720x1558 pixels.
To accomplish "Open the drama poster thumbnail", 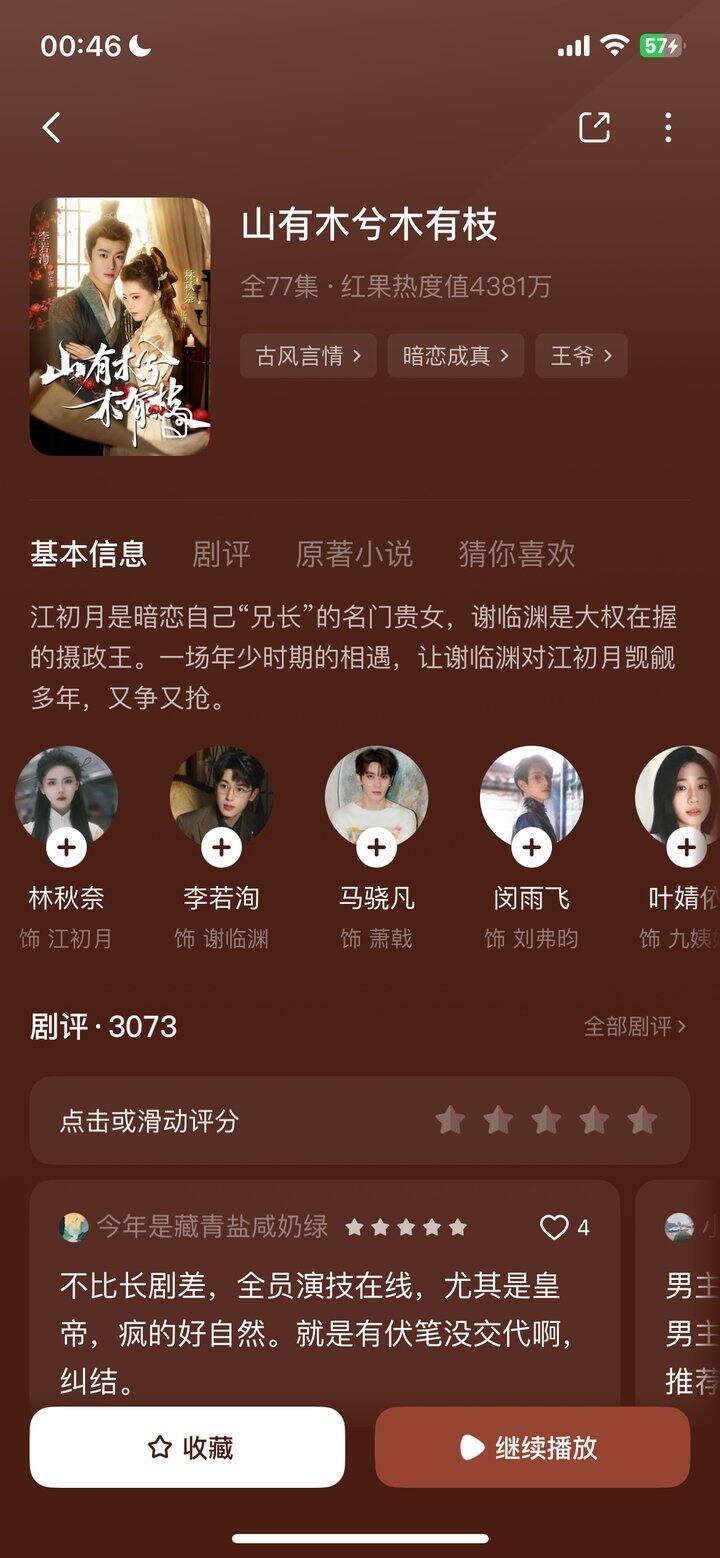I will pyautogui.click(x=120, y=326).
